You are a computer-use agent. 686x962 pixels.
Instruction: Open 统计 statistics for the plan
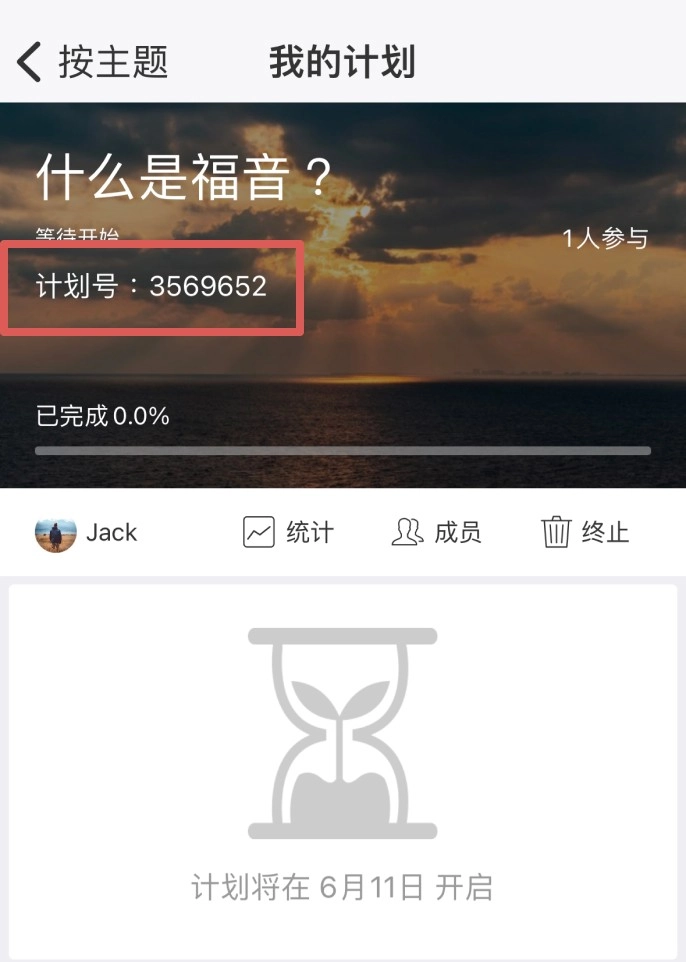click(x=288, y=532)
